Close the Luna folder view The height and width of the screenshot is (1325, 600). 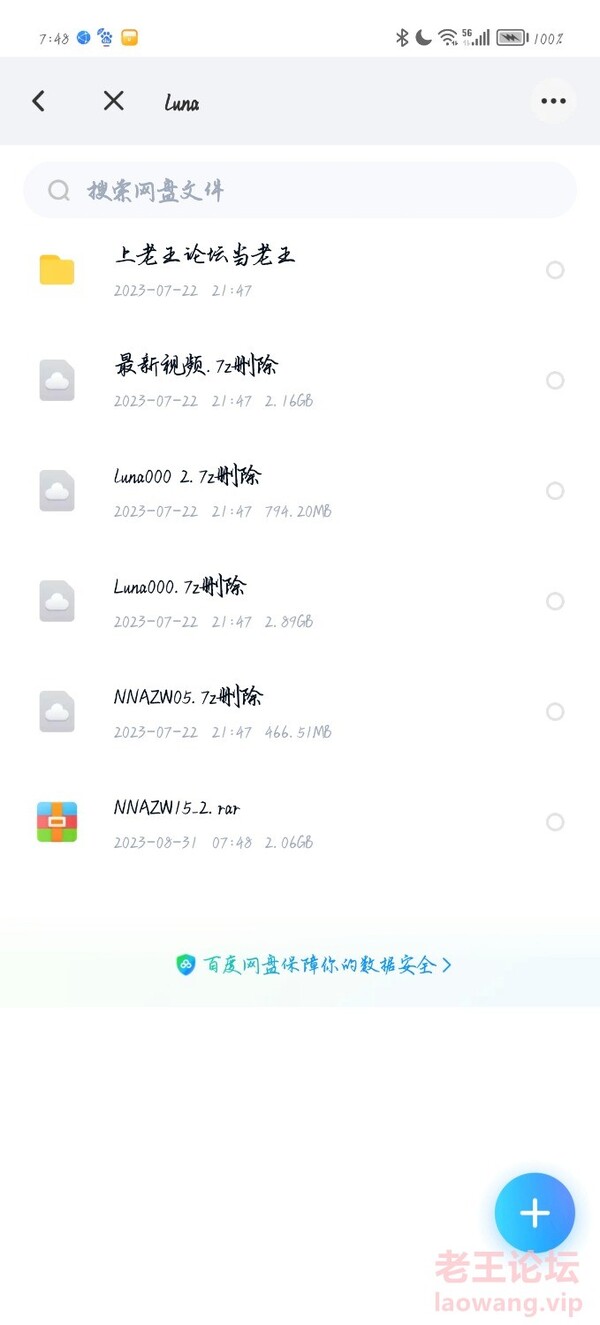pos(114,101)
